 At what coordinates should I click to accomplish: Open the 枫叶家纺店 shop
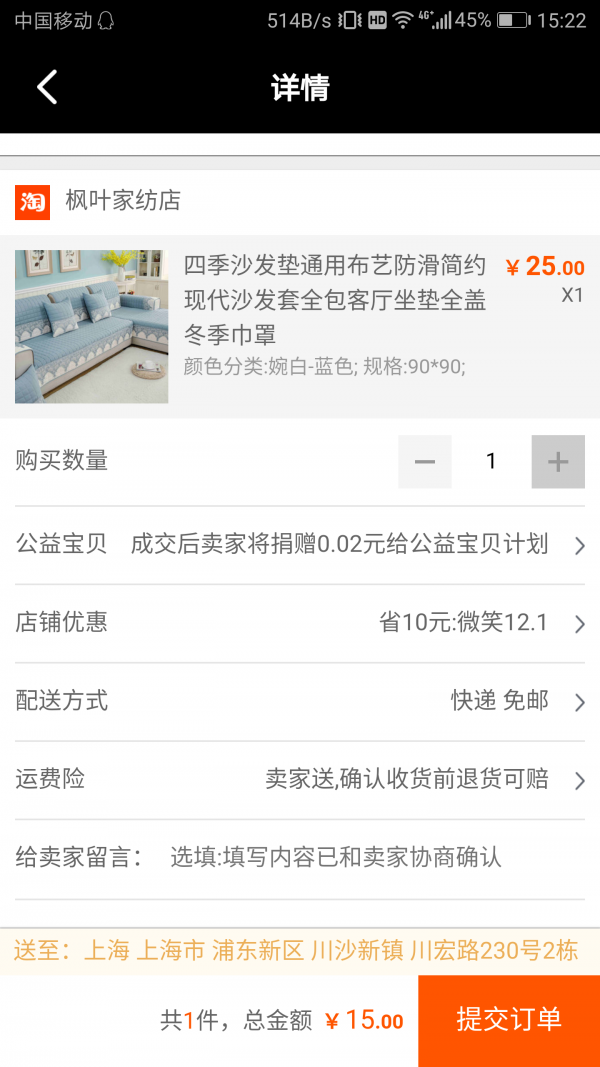click(122, 201)
